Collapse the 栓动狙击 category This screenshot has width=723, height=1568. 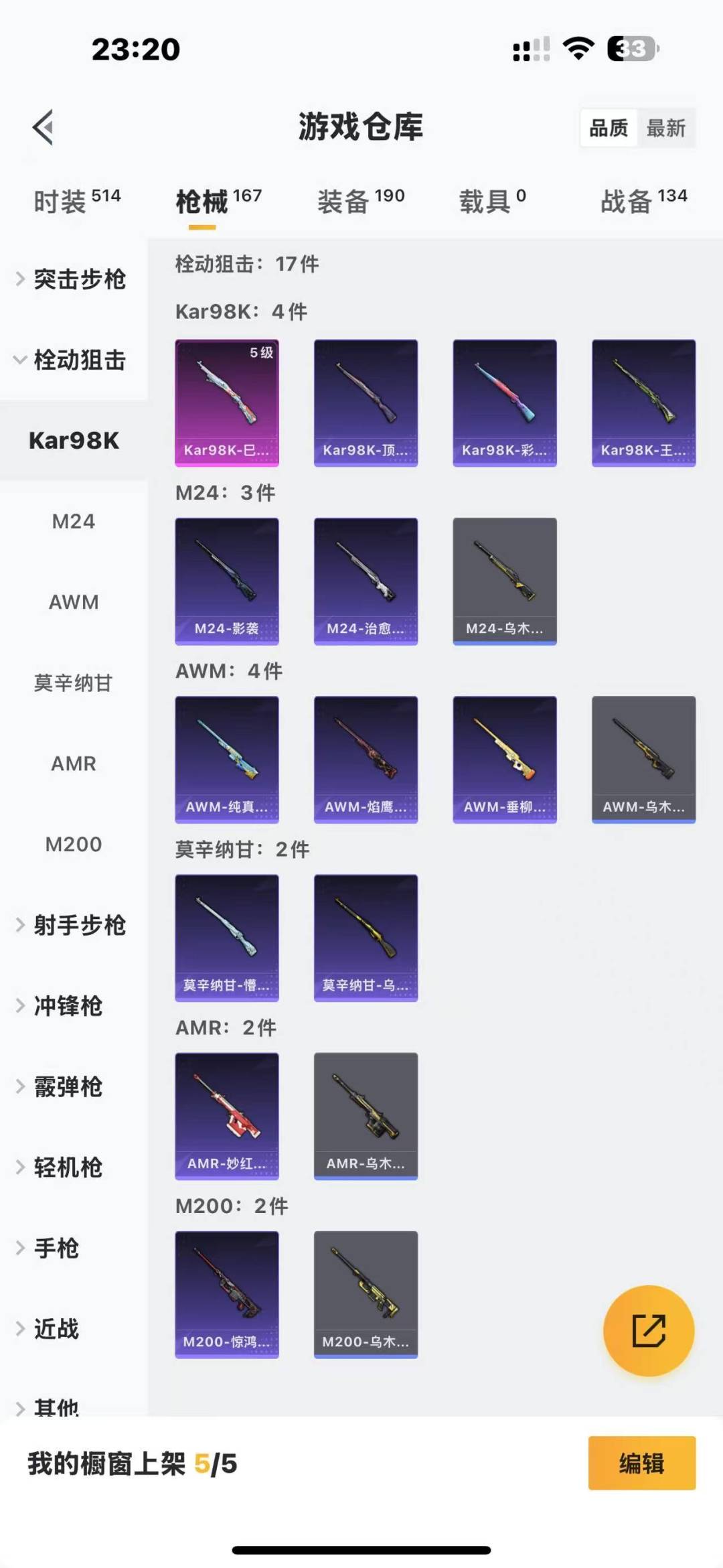[74, 360]
